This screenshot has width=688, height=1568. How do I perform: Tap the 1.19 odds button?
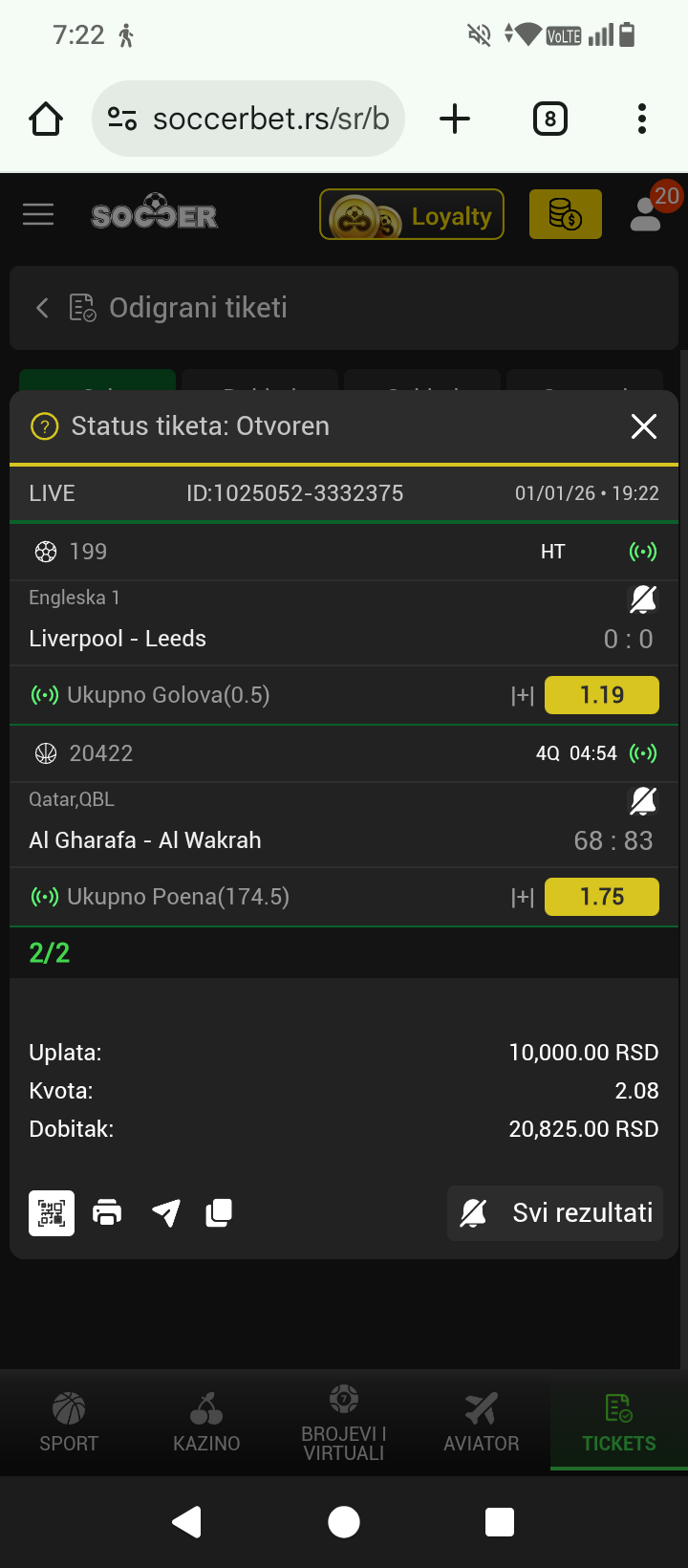click(x=602, y=695)
